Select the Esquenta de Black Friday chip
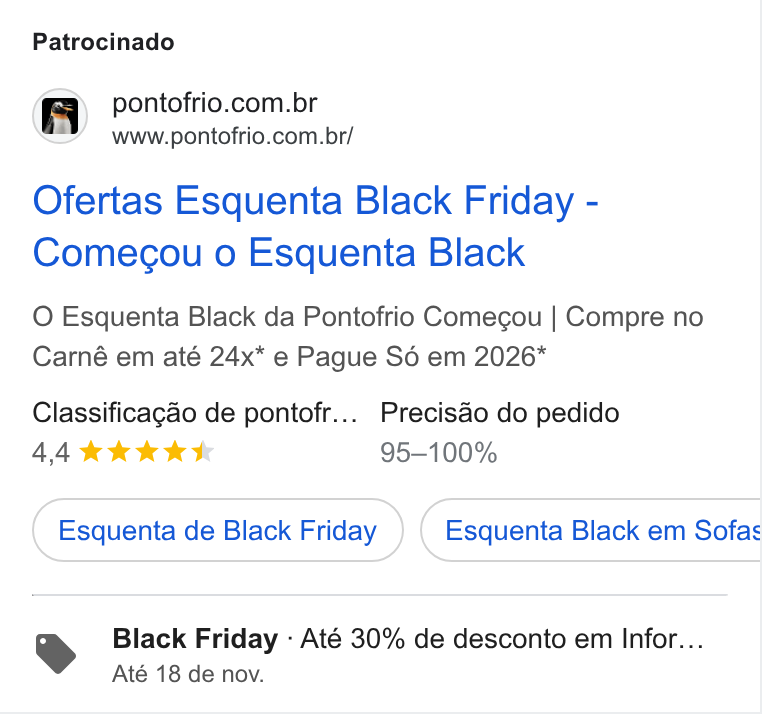The image size is (762, 714). pos(217,530)
